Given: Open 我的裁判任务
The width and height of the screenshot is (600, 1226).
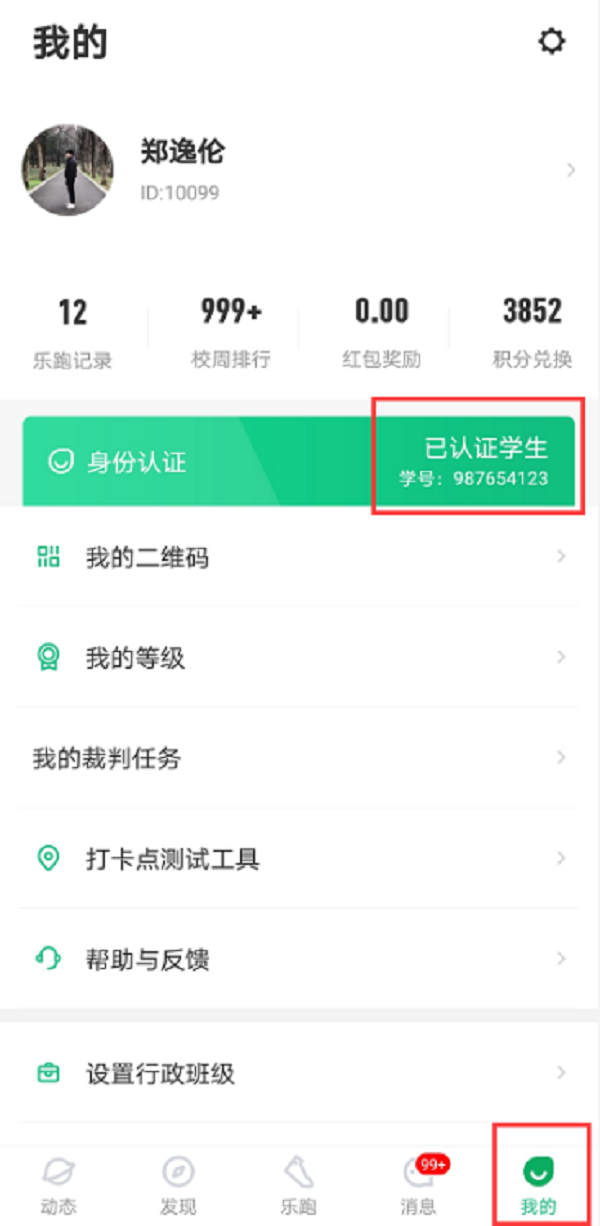Looking at the screenshot, I should [x=300, y=758].
